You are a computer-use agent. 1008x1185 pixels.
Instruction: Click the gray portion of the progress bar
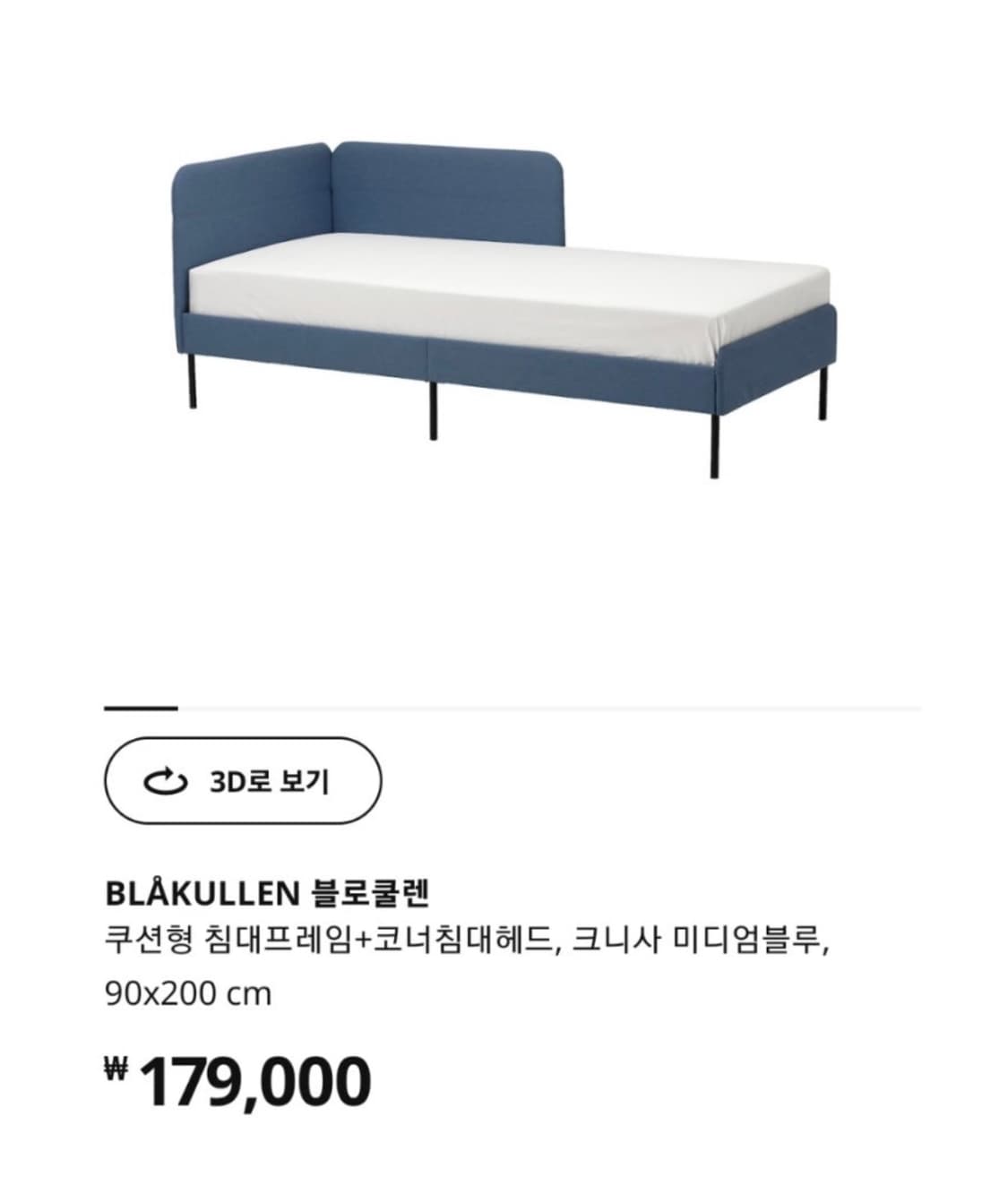(x=538, y=708)
